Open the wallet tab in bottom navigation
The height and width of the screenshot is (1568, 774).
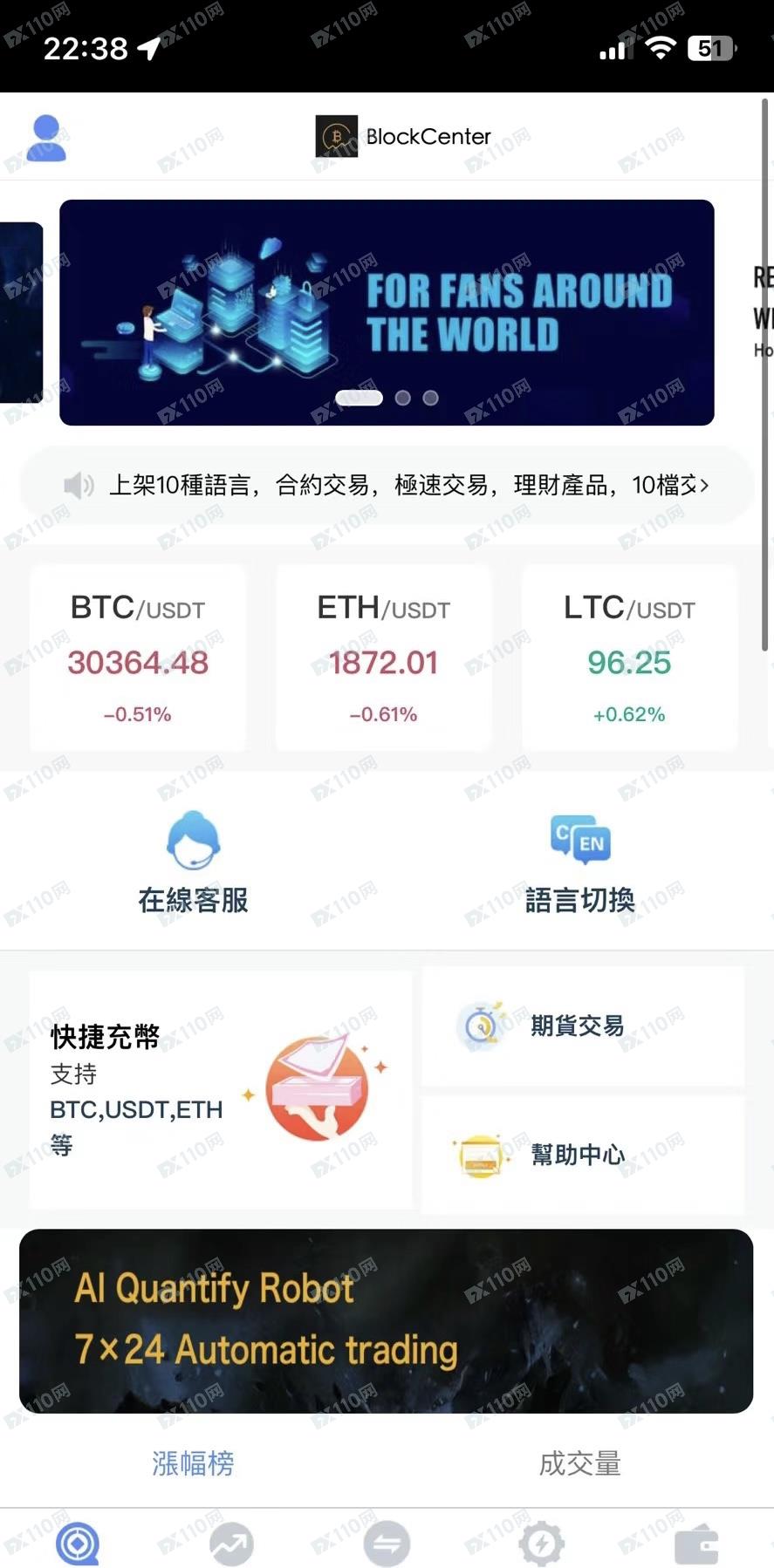(x=695, y=1544)
